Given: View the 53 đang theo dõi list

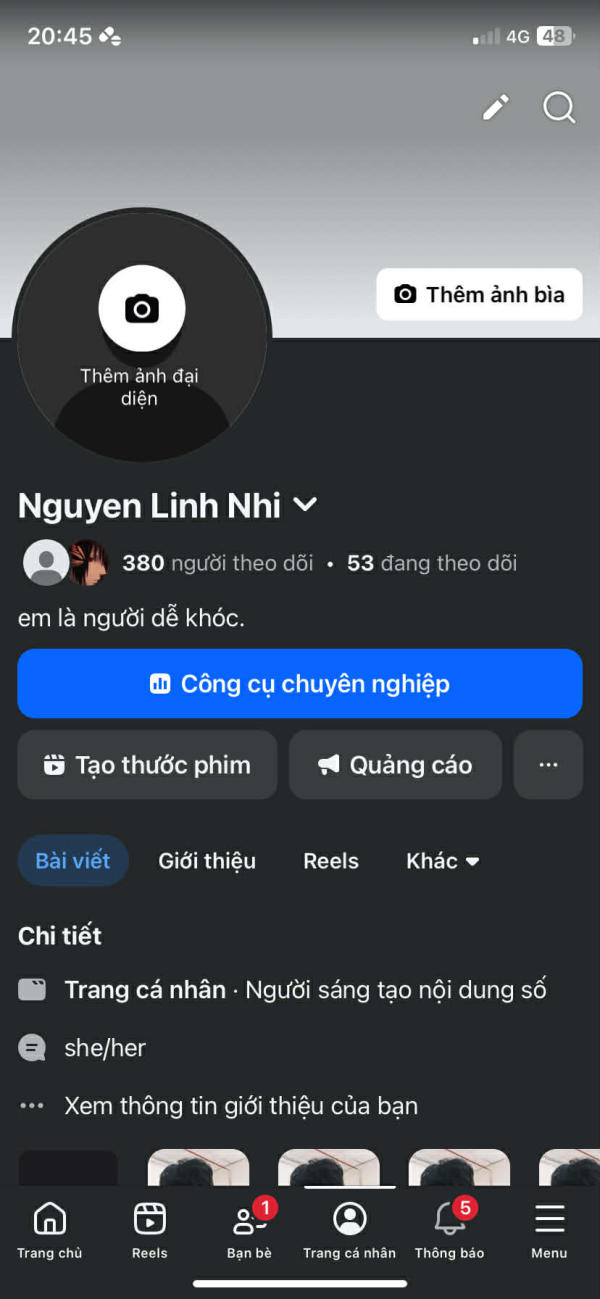Looking at the screenshot, I should [432, 563].
